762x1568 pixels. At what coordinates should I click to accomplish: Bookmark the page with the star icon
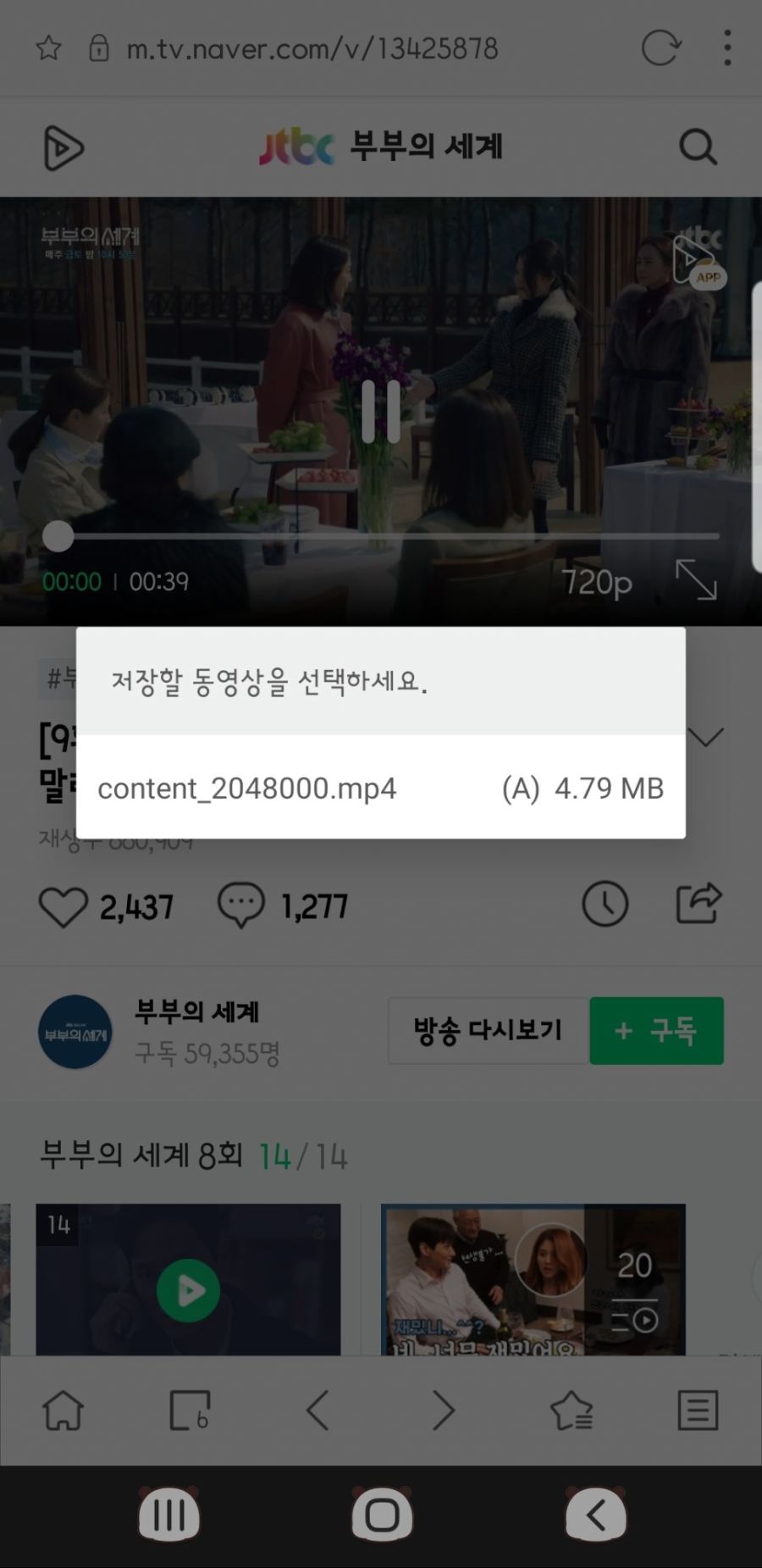[x=48, y=48]
